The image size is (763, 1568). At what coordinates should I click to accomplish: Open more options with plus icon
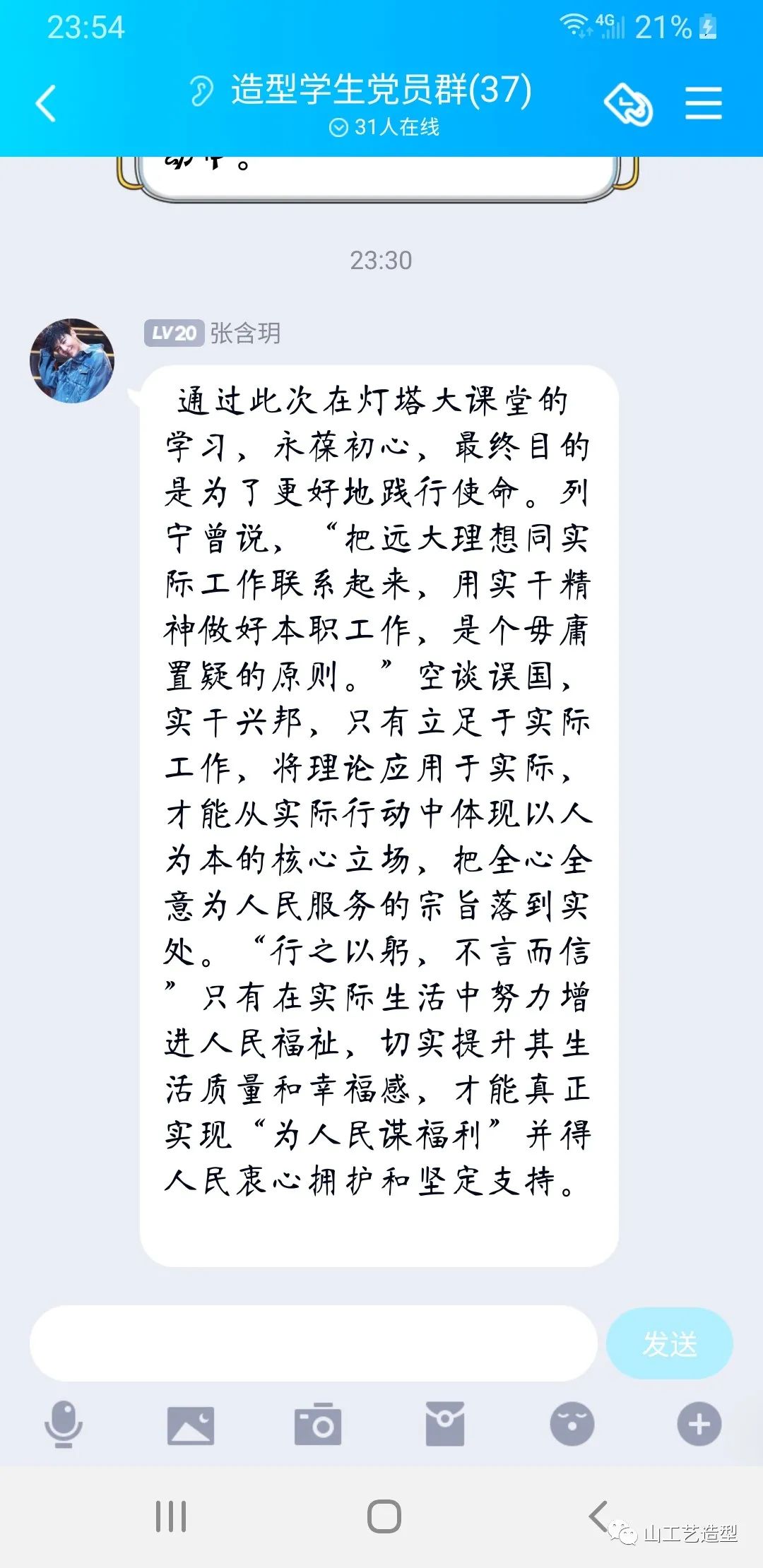[x=699, y=1425]
